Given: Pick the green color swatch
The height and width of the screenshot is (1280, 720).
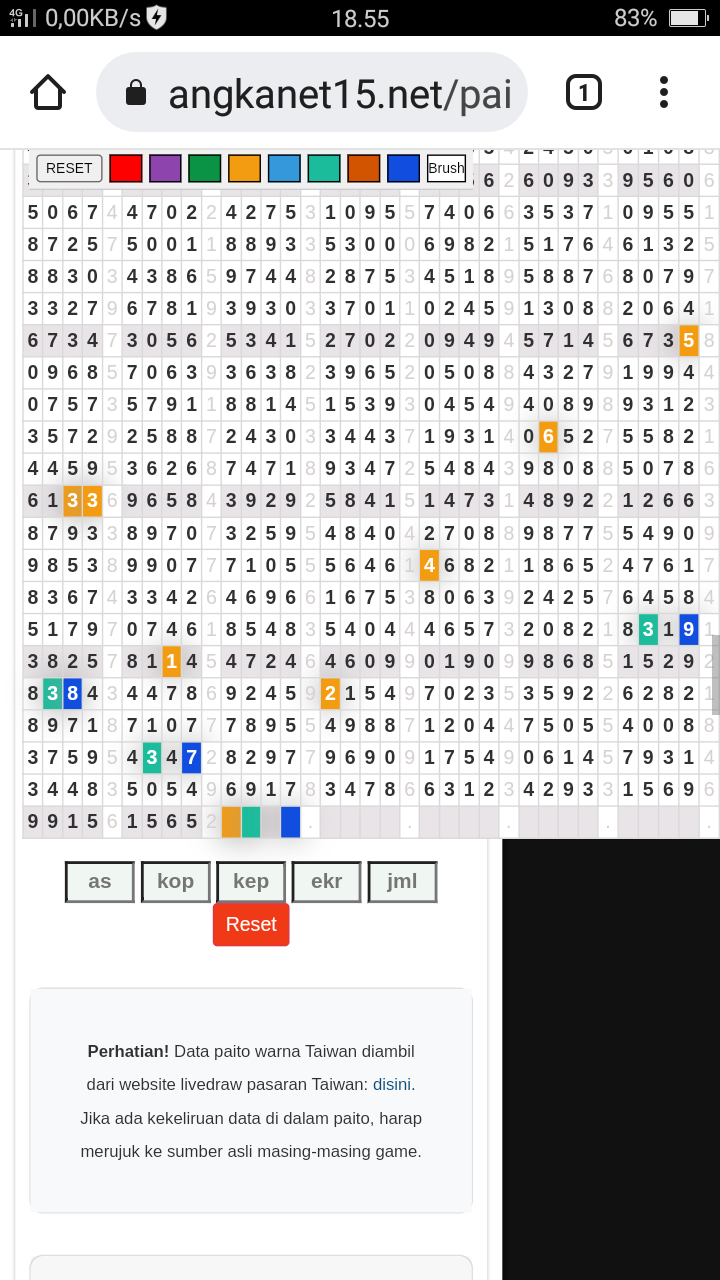Looking at the screenshot, I should click(x=204, y=168).
